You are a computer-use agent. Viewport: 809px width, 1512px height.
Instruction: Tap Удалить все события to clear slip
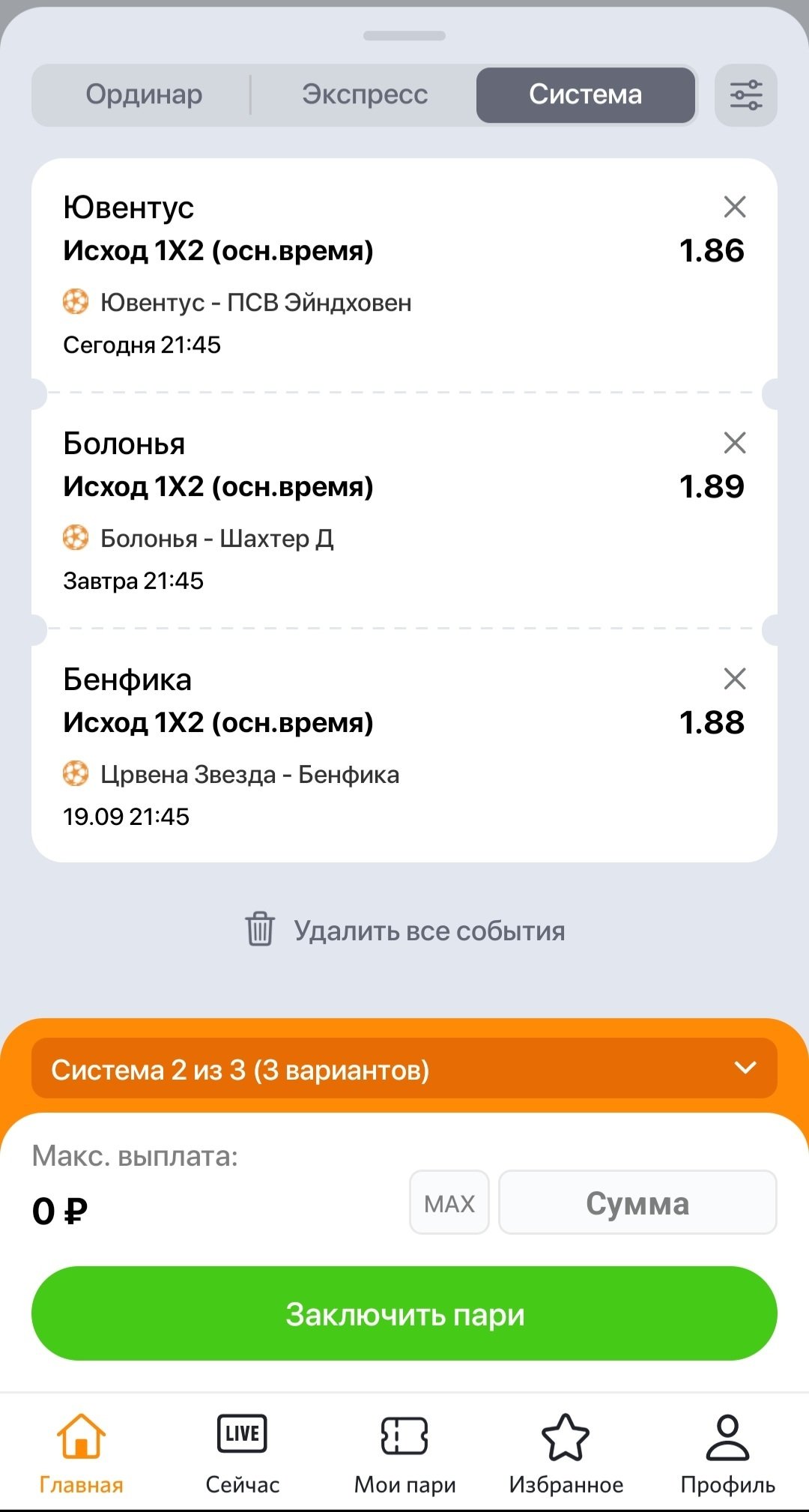click(x=405, y=931)
